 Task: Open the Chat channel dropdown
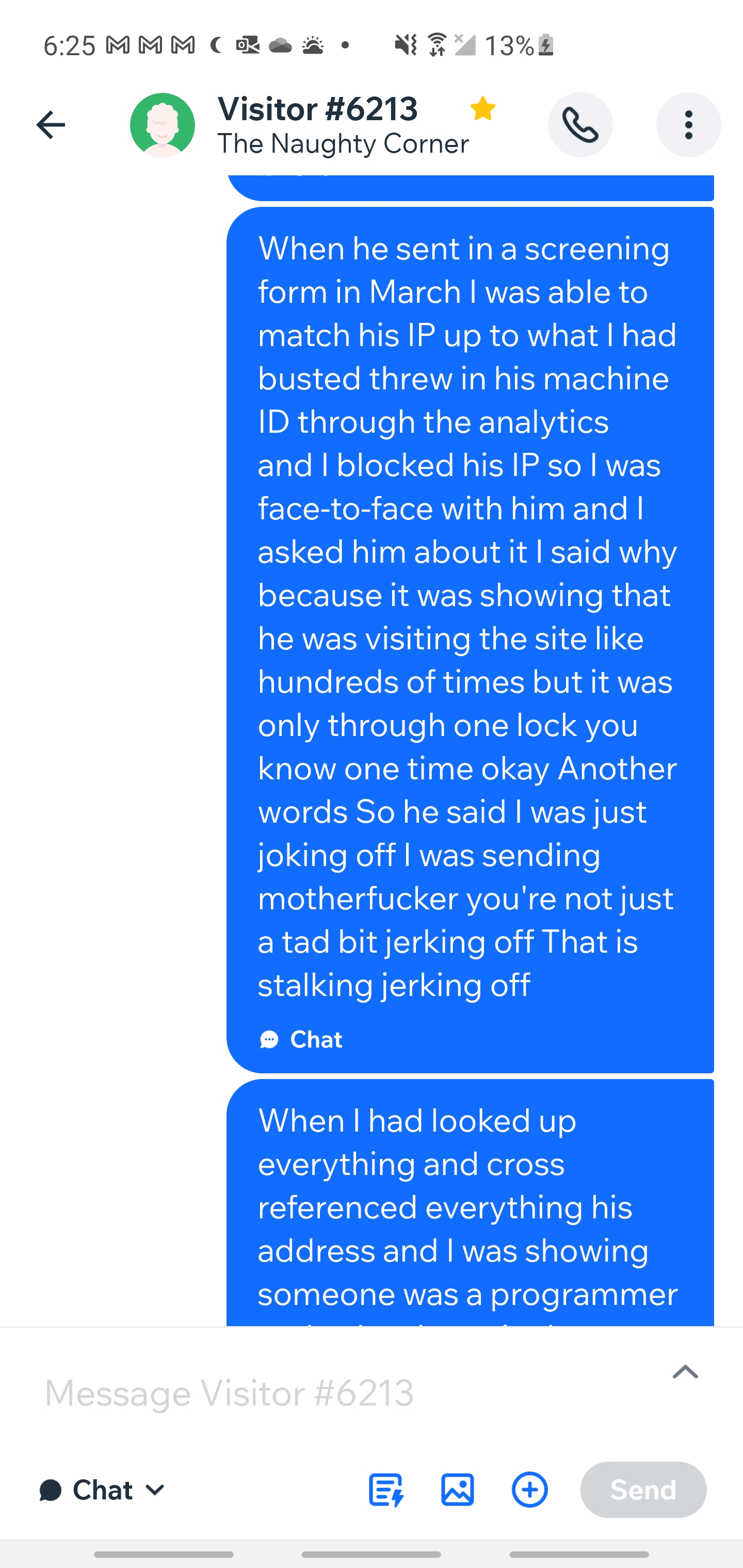pos(102,1490)
